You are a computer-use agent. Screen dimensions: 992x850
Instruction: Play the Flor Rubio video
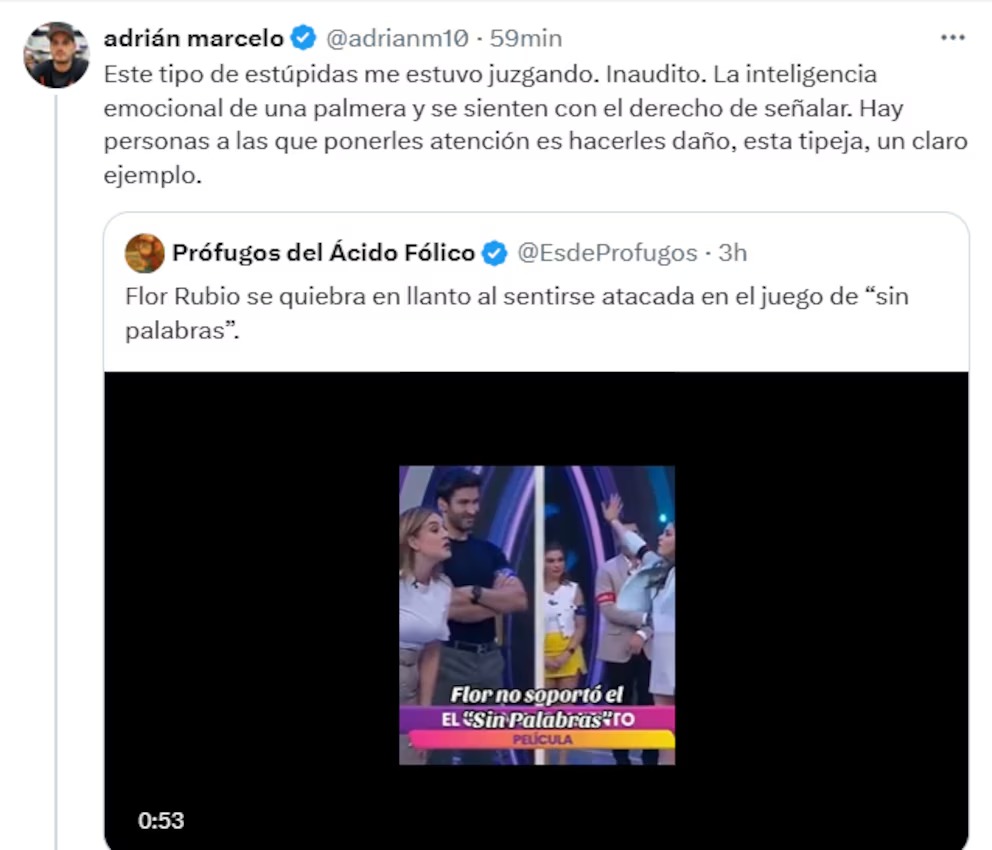click(x=536, y=613)
